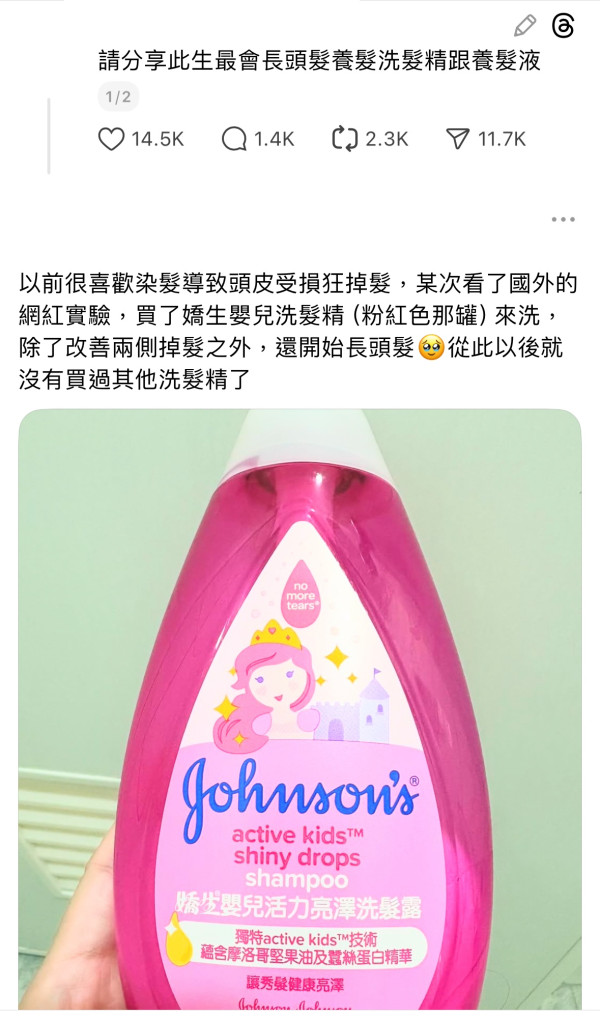Share the post with 11.7K shares
Screen dimensions: 600x1019
click(458, 139)
